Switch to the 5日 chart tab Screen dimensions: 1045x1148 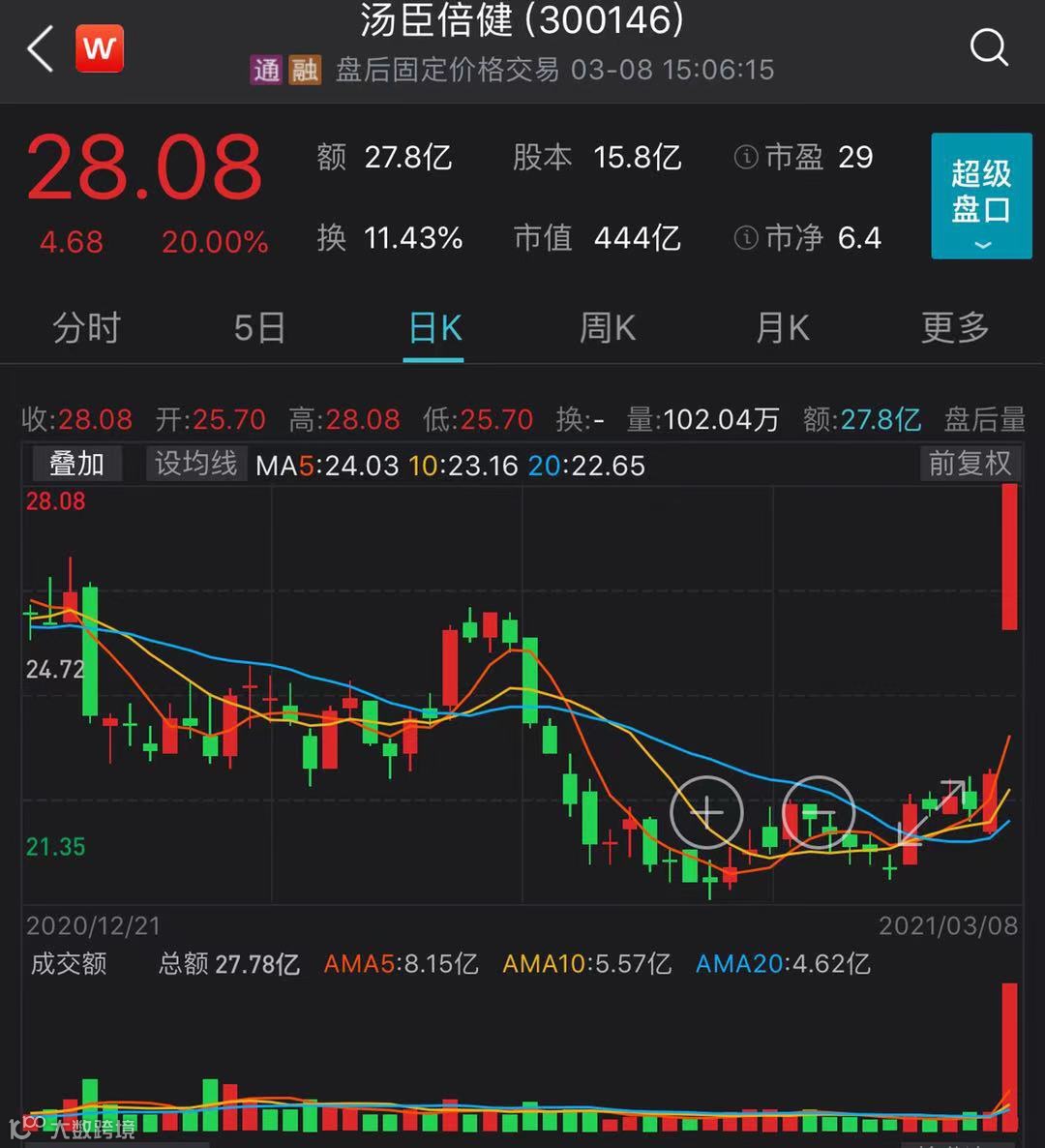pos(259,327)
